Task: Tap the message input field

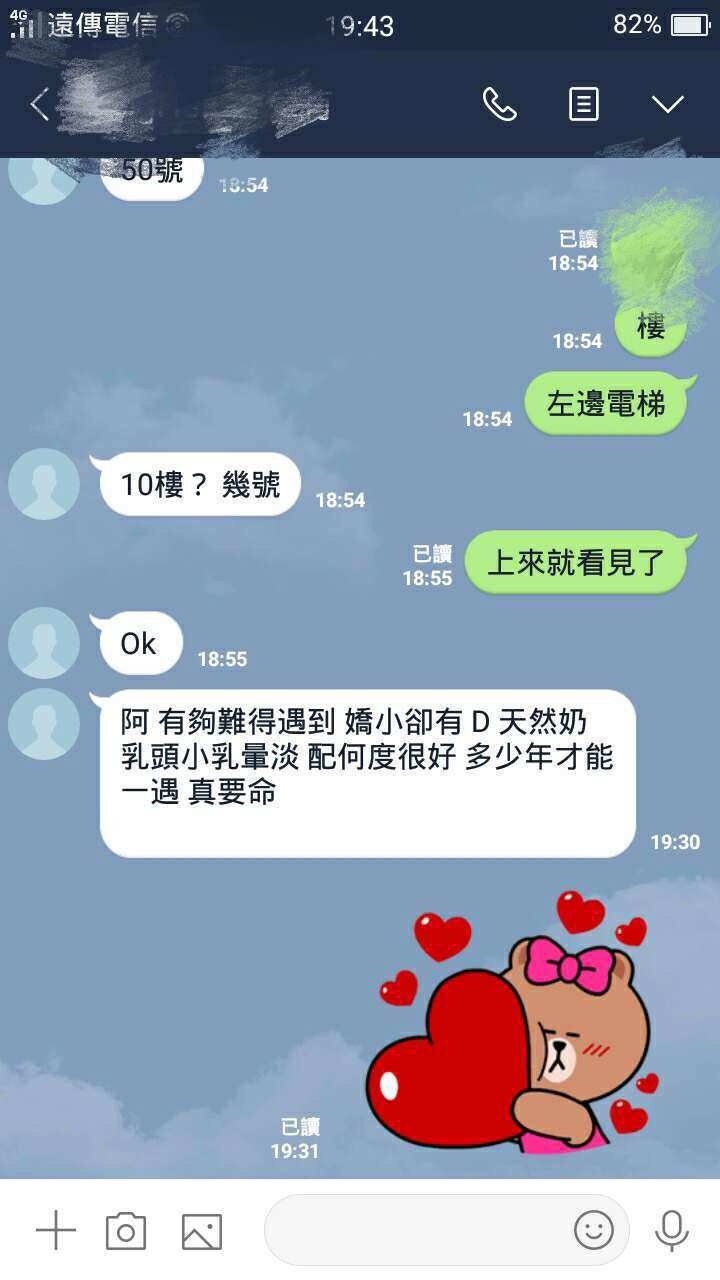Action: [x=415, y=1230]
